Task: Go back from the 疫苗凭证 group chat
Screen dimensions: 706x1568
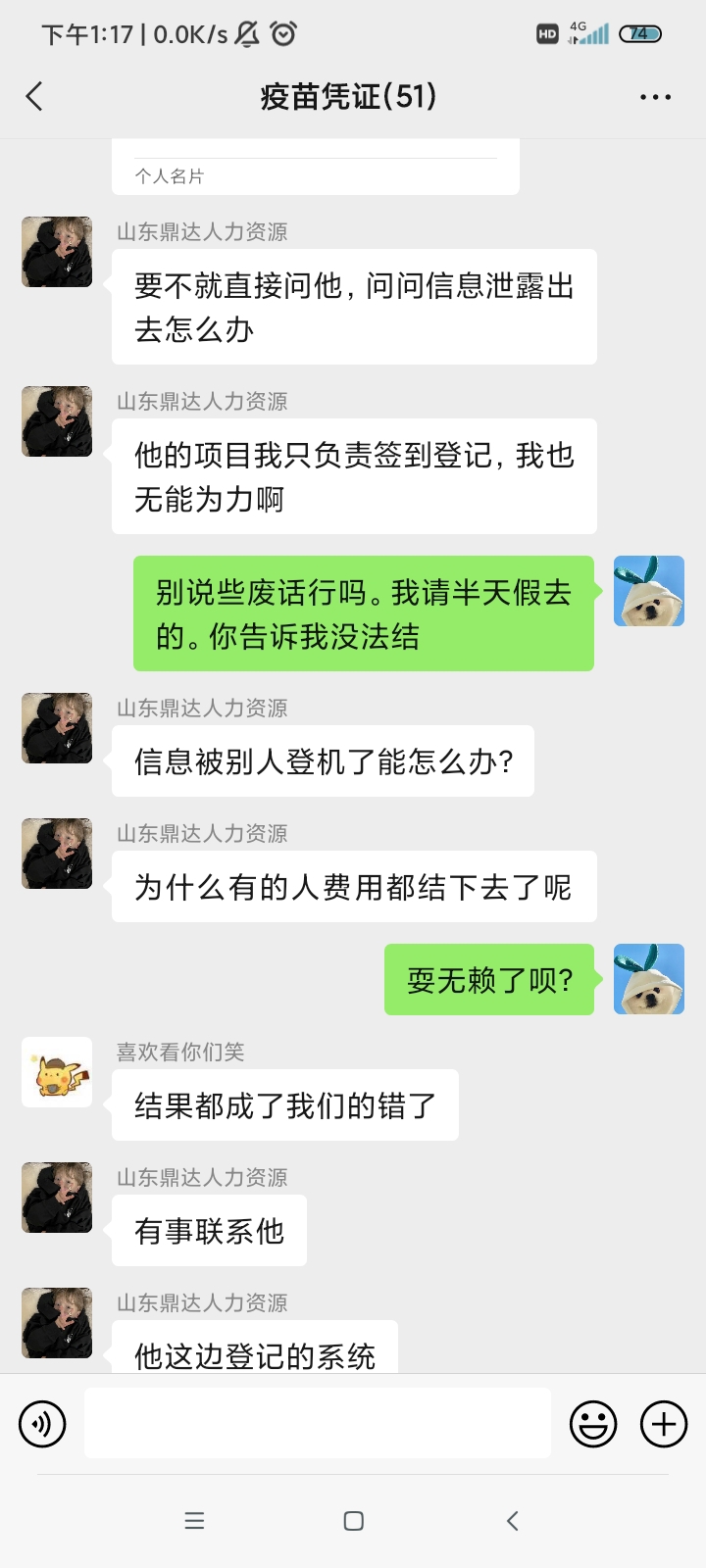Action: [35, 96]
